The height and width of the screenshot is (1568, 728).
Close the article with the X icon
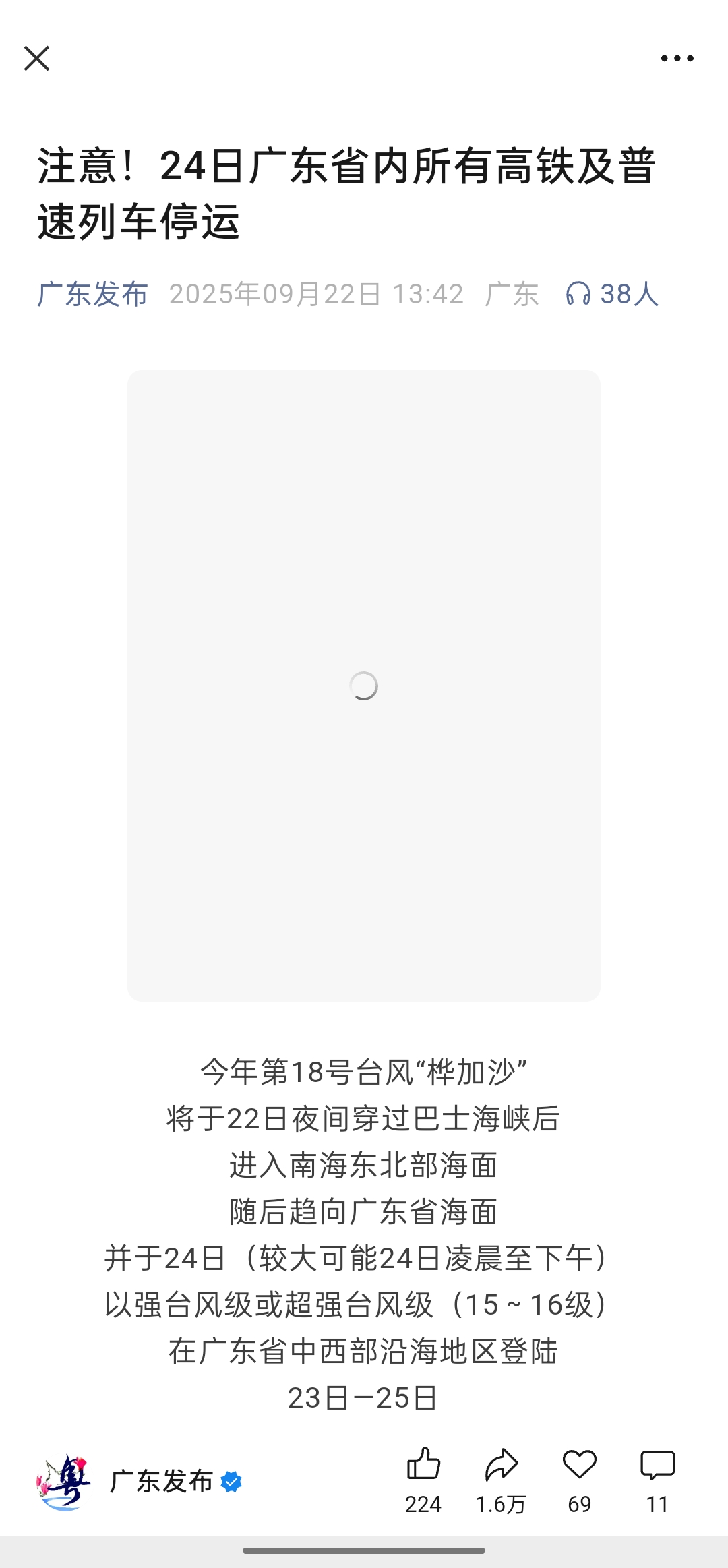point(37,59)
